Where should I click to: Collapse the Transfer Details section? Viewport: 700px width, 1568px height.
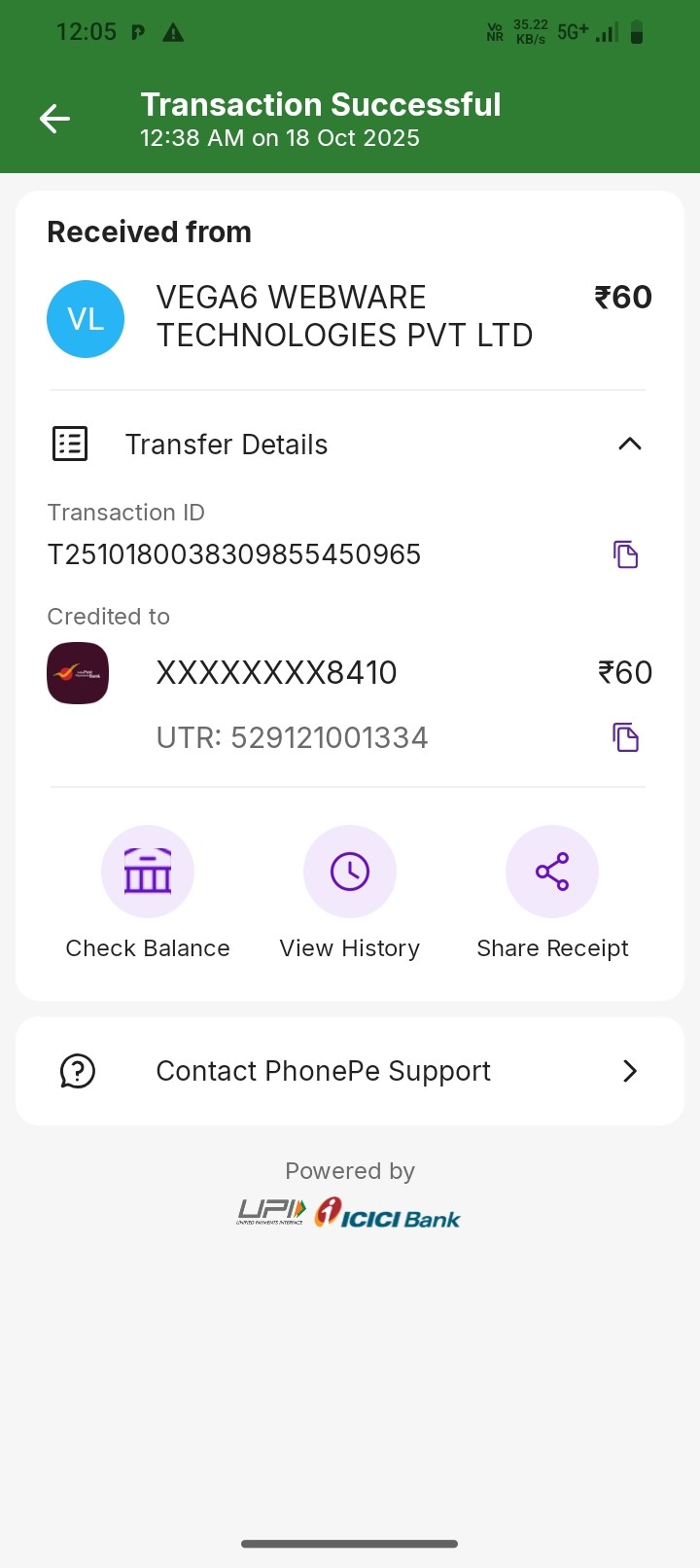[x=629, y=445]
